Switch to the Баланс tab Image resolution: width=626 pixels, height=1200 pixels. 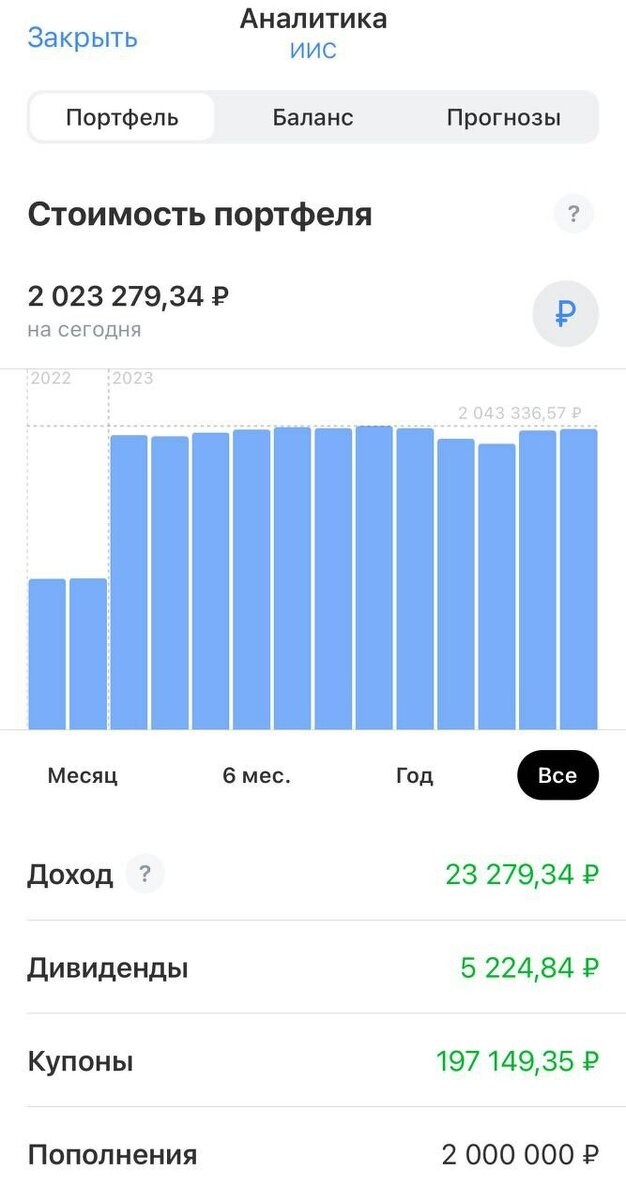(313, 117)
